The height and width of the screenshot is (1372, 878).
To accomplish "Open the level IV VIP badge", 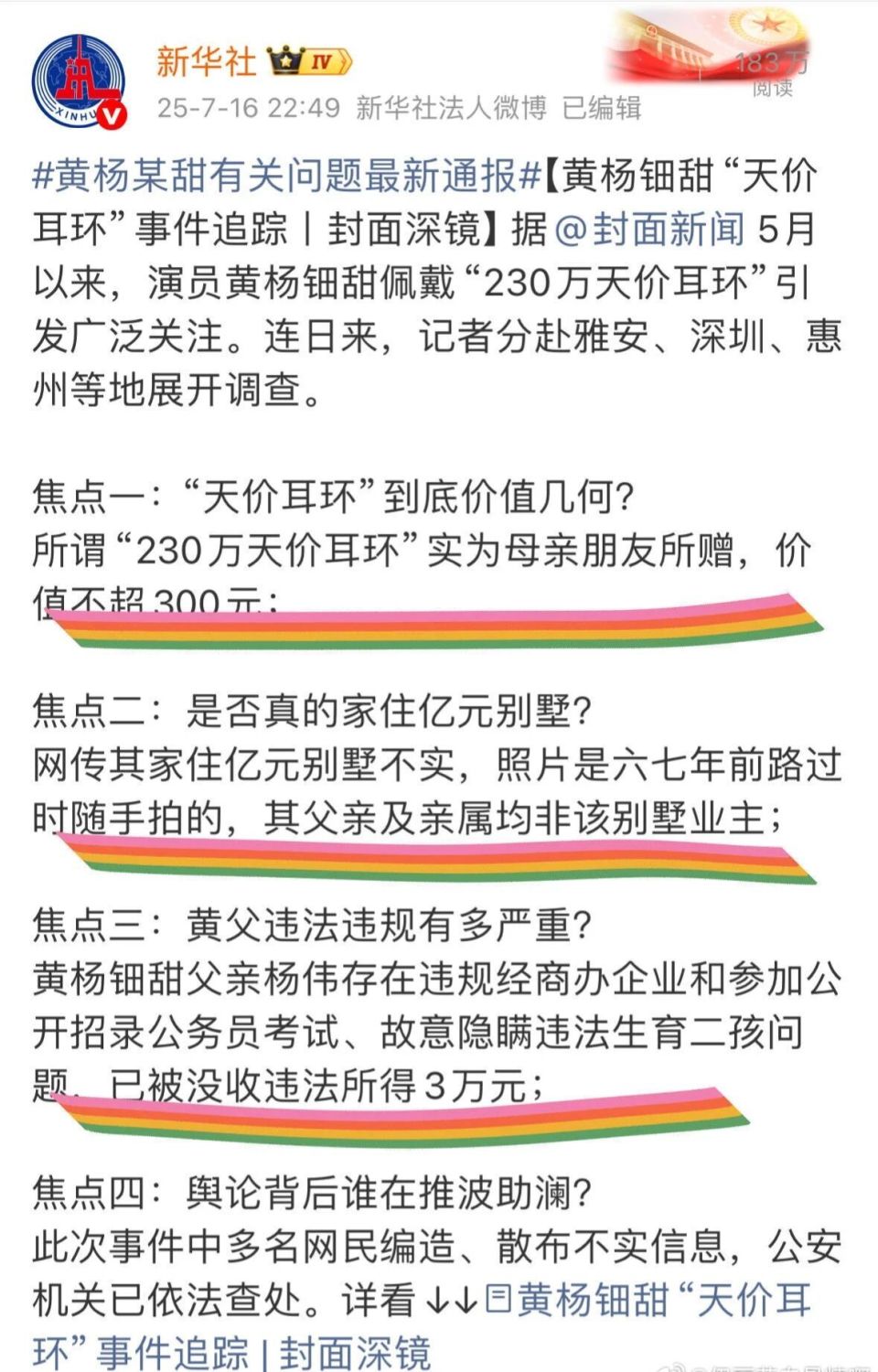I will tap(322, 59).
